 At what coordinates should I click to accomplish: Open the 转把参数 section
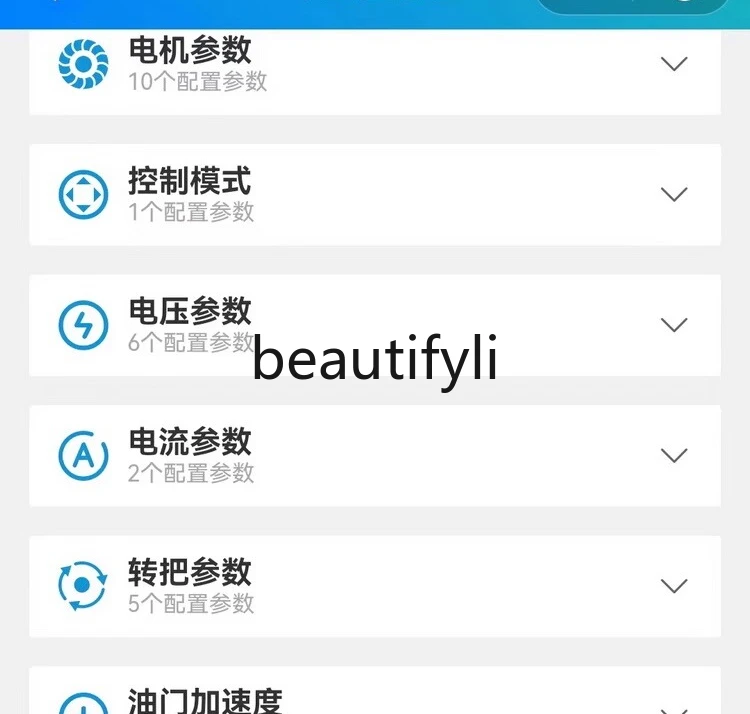pyautogui.click(x=375, y=586)
